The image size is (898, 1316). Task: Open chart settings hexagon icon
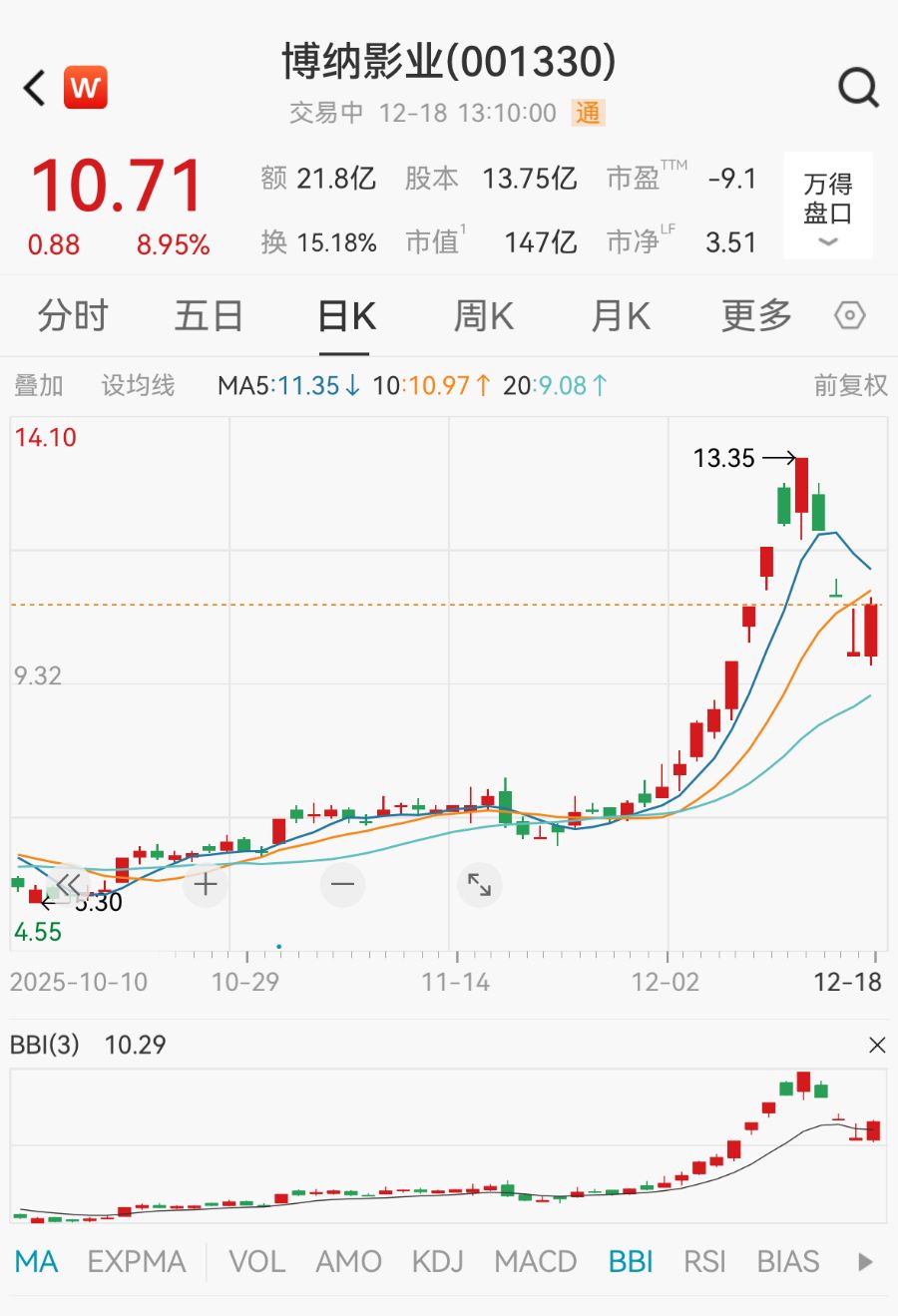849,316
